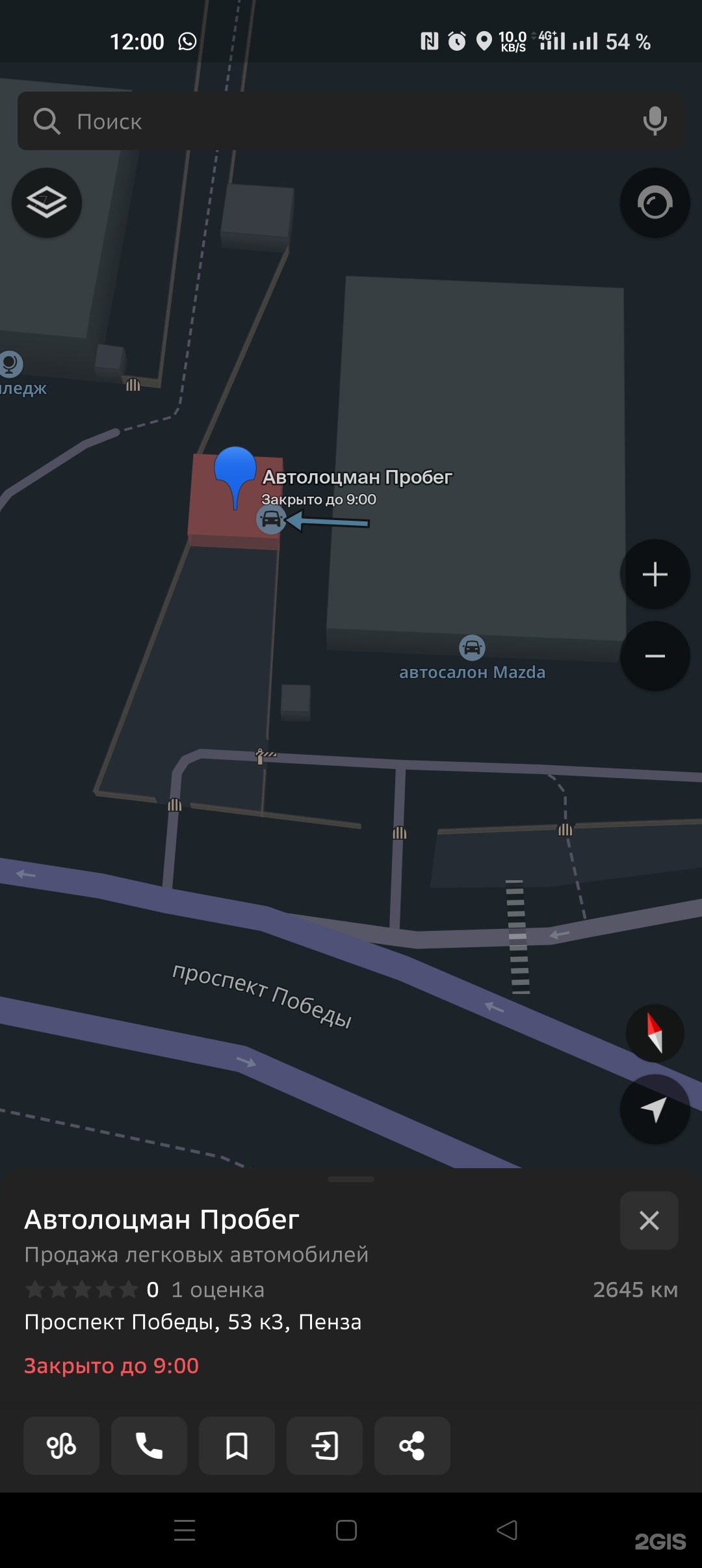The width and height of the screenshot is (702, 1568).
Task: Go back with the system back button
Action: pos(507,1530)
